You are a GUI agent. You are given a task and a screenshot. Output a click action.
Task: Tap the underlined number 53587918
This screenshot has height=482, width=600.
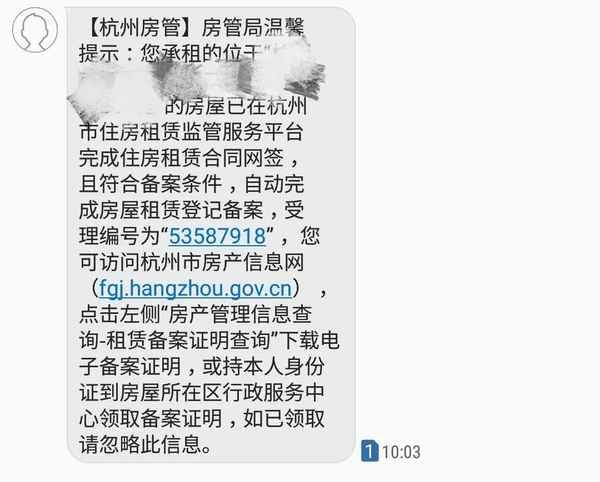216,237
